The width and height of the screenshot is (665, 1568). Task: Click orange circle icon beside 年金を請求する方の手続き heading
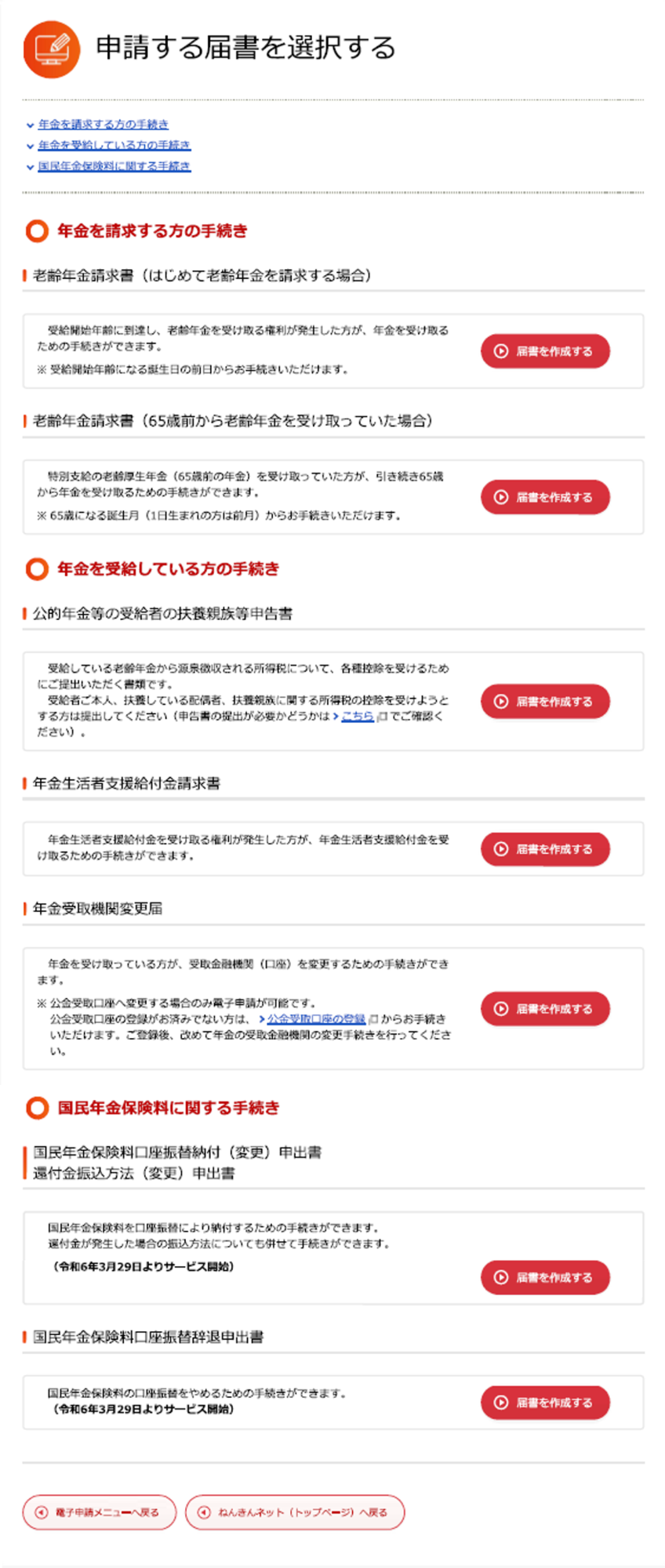(x=35, y=230)
